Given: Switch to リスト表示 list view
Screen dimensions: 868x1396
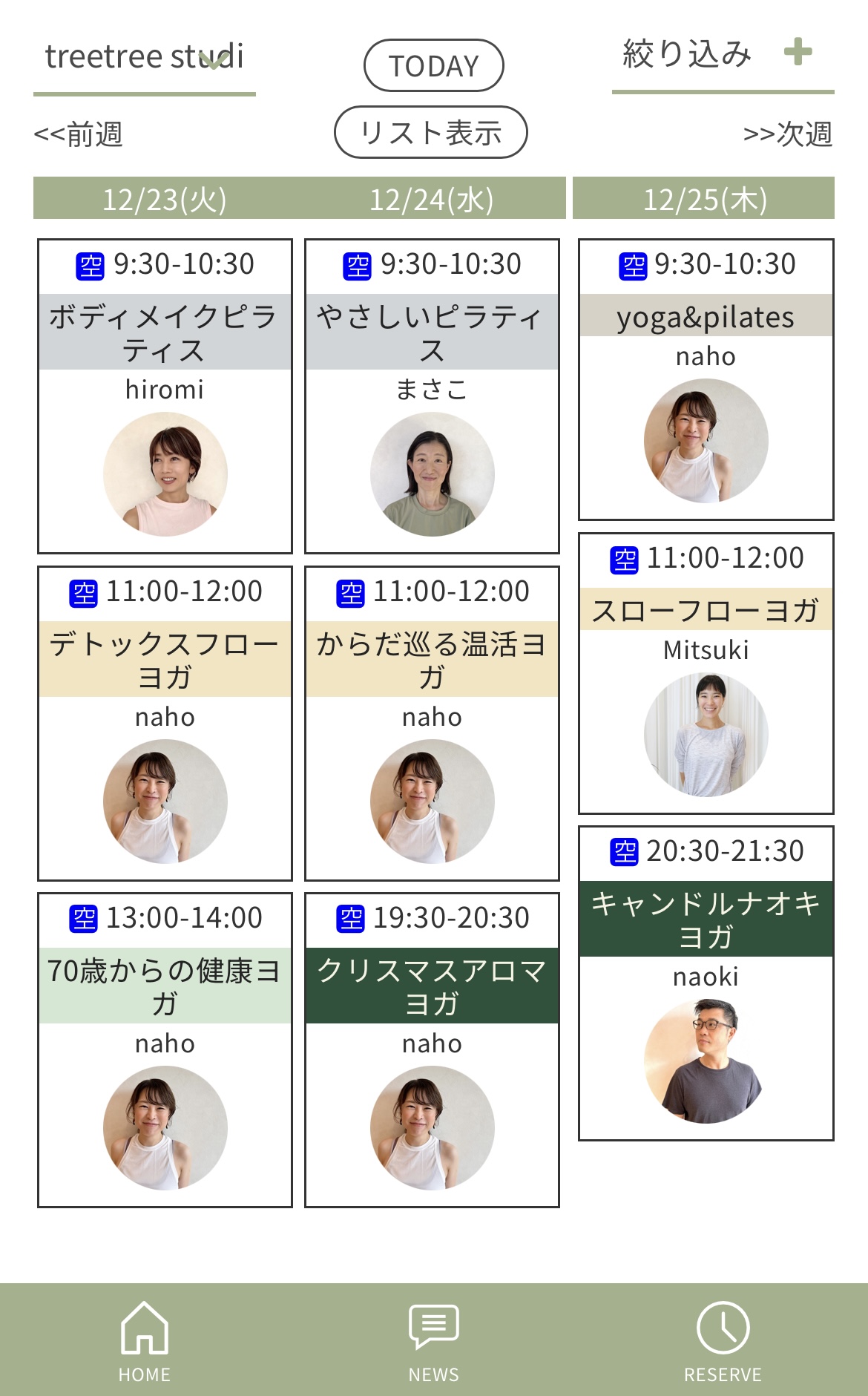Looking at the screenshot, I should pos(430,133).
